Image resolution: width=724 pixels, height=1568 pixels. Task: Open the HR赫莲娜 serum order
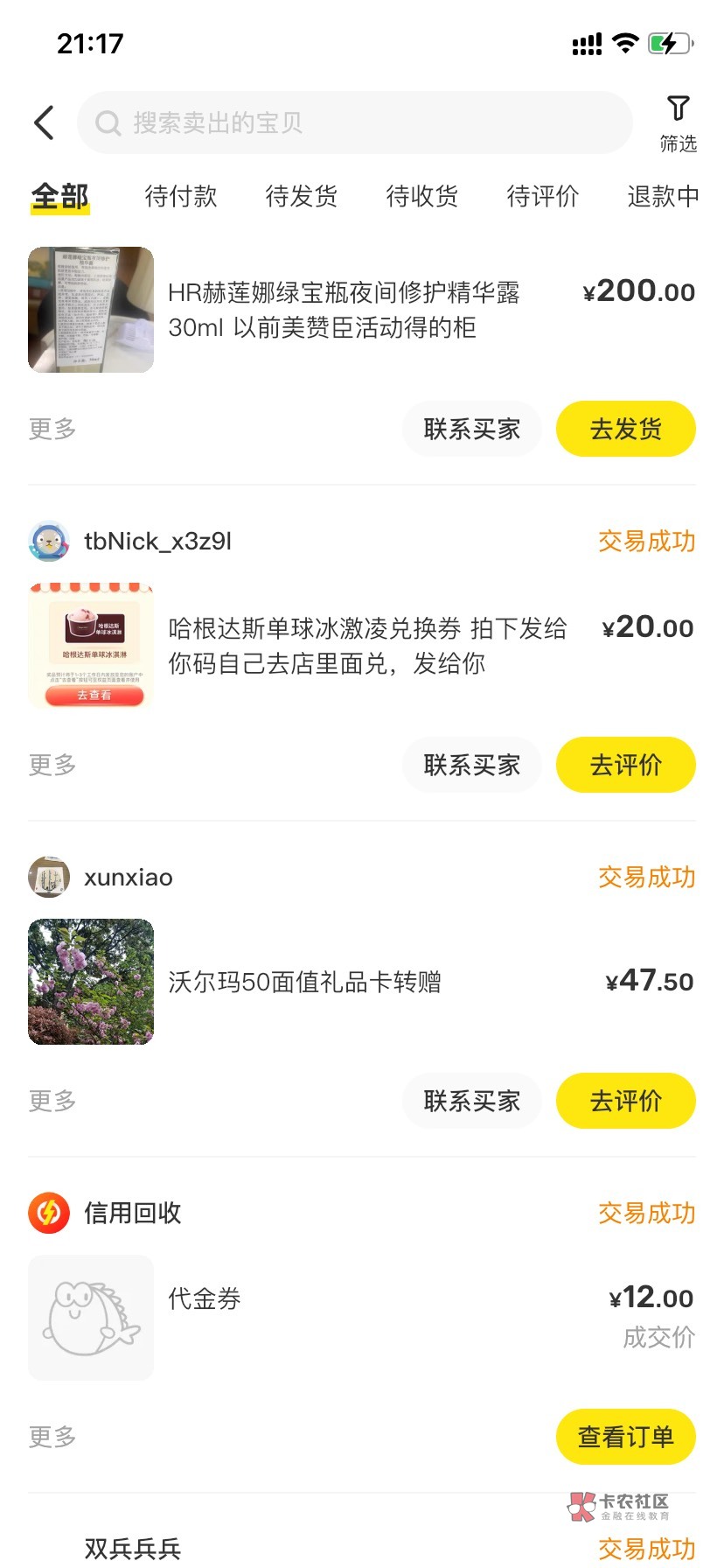(344, 310)
